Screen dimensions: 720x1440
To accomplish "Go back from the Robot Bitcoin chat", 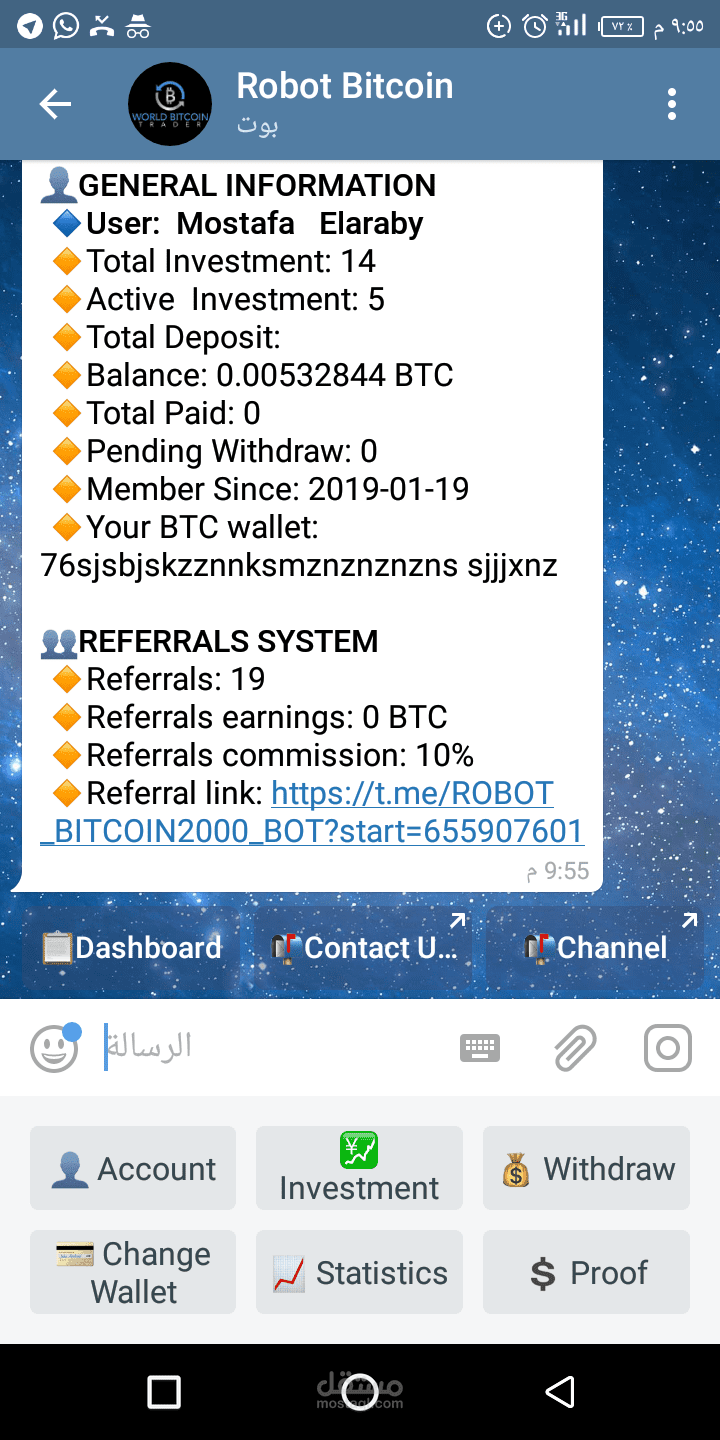I will [55, 104].
